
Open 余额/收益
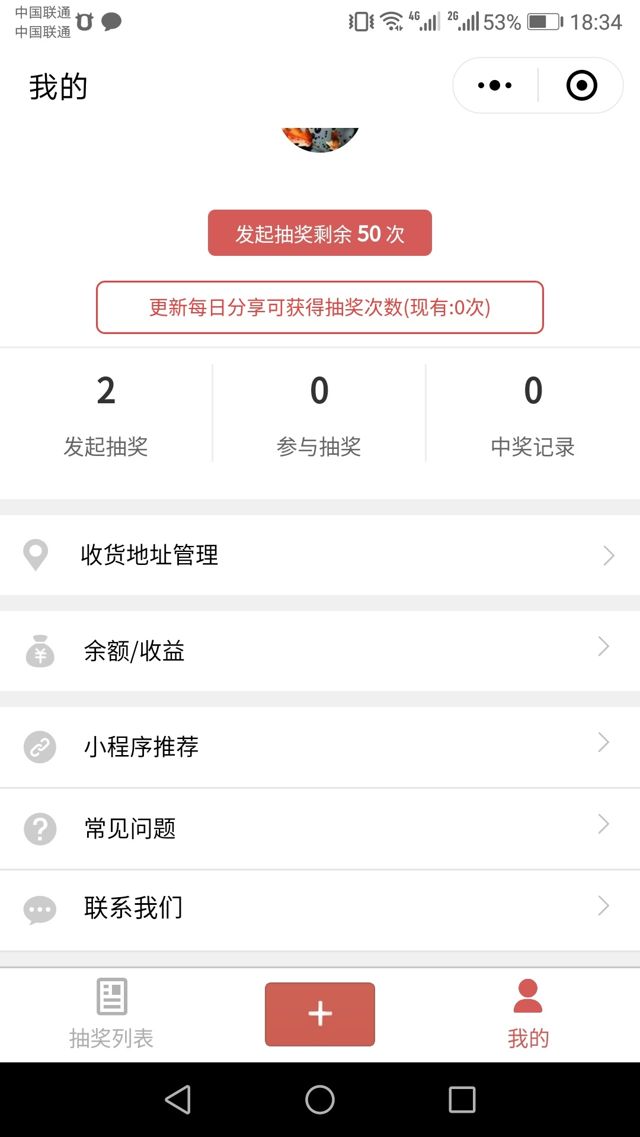coord(320,651)
